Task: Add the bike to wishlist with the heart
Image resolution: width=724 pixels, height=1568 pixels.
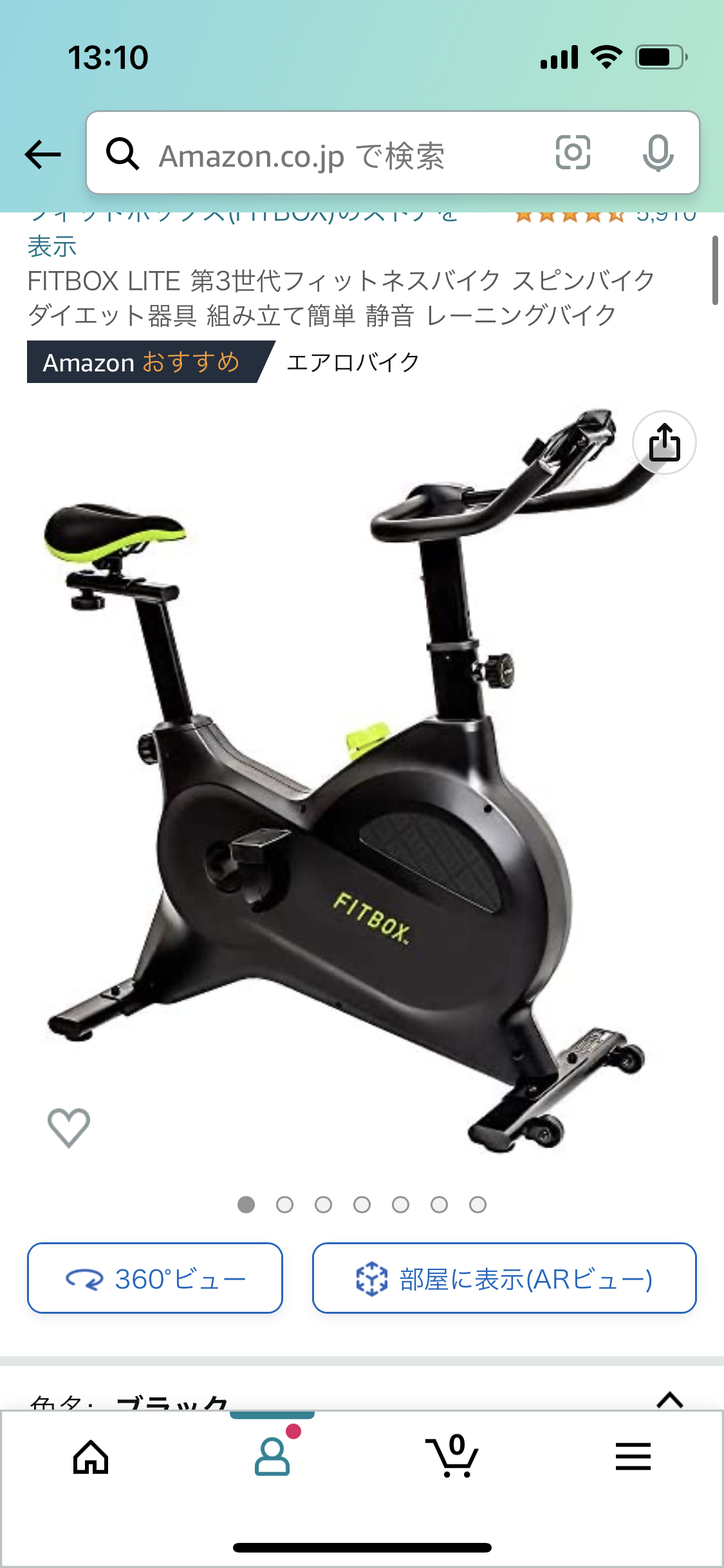Action: coord(69,1127)
